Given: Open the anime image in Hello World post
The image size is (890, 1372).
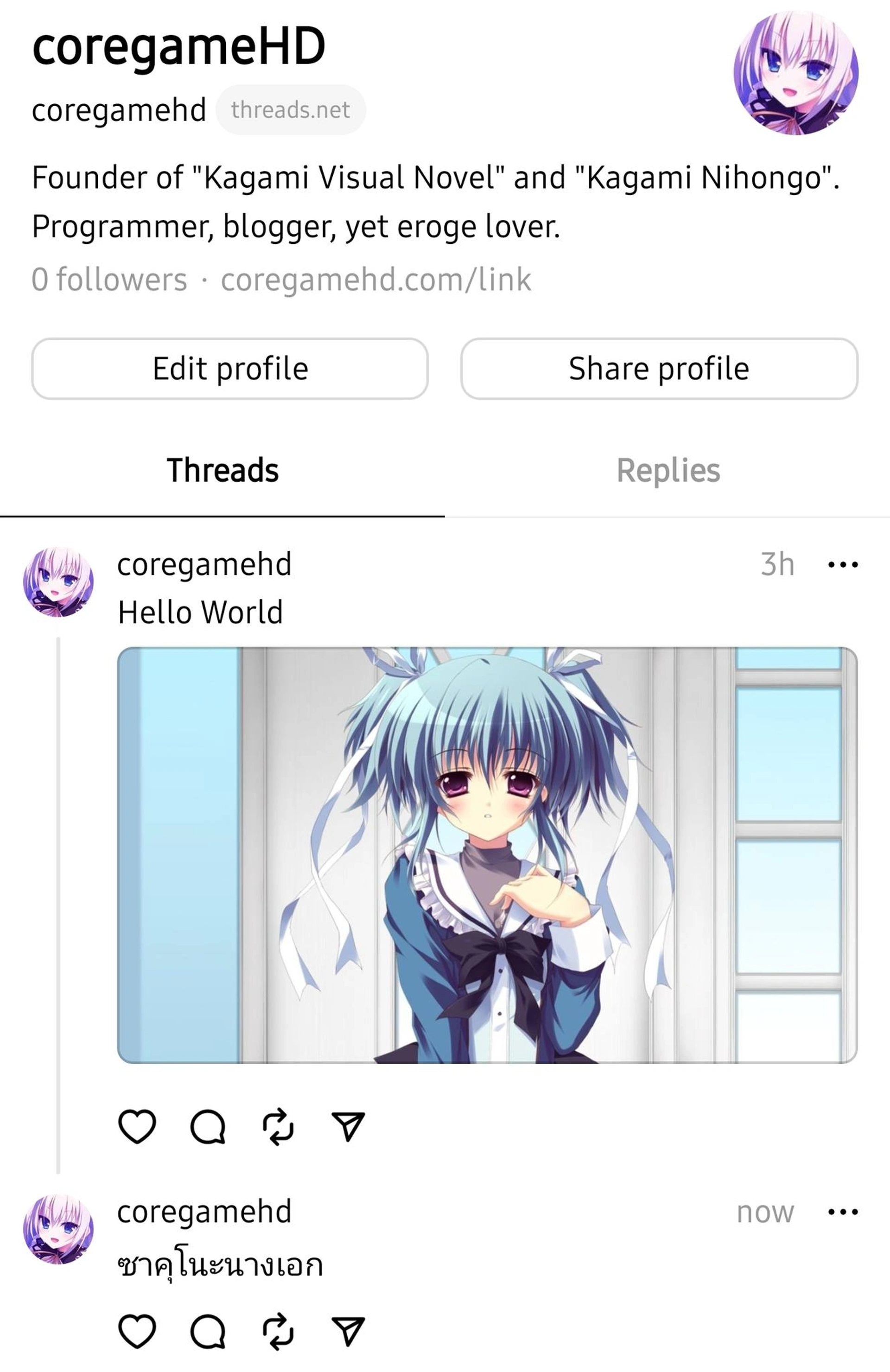Looking at the screenshot, I should [x=487, y=855].
